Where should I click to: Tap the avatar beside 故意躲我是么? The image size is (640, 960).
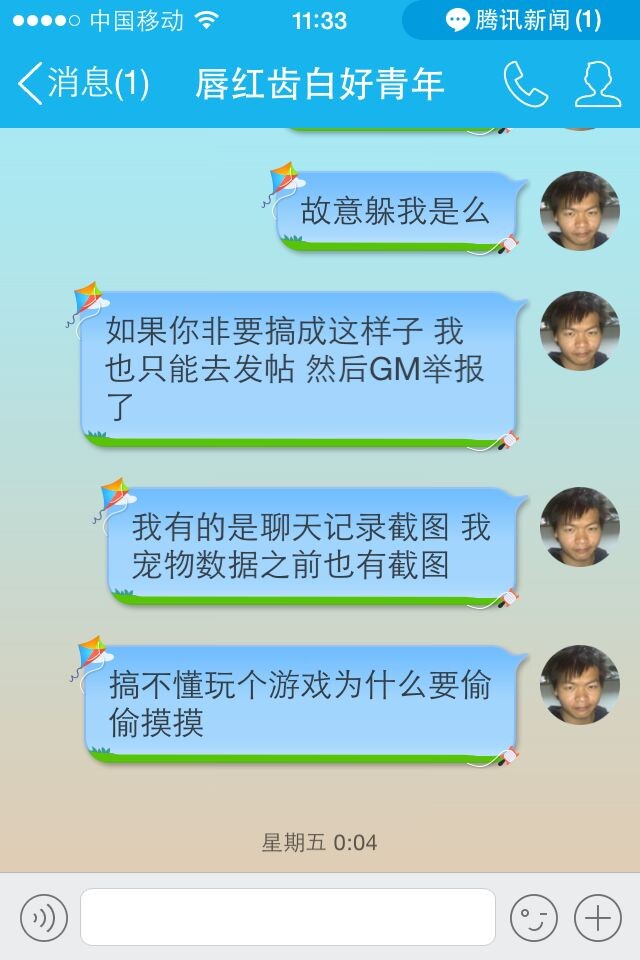(x=580, y=211)
